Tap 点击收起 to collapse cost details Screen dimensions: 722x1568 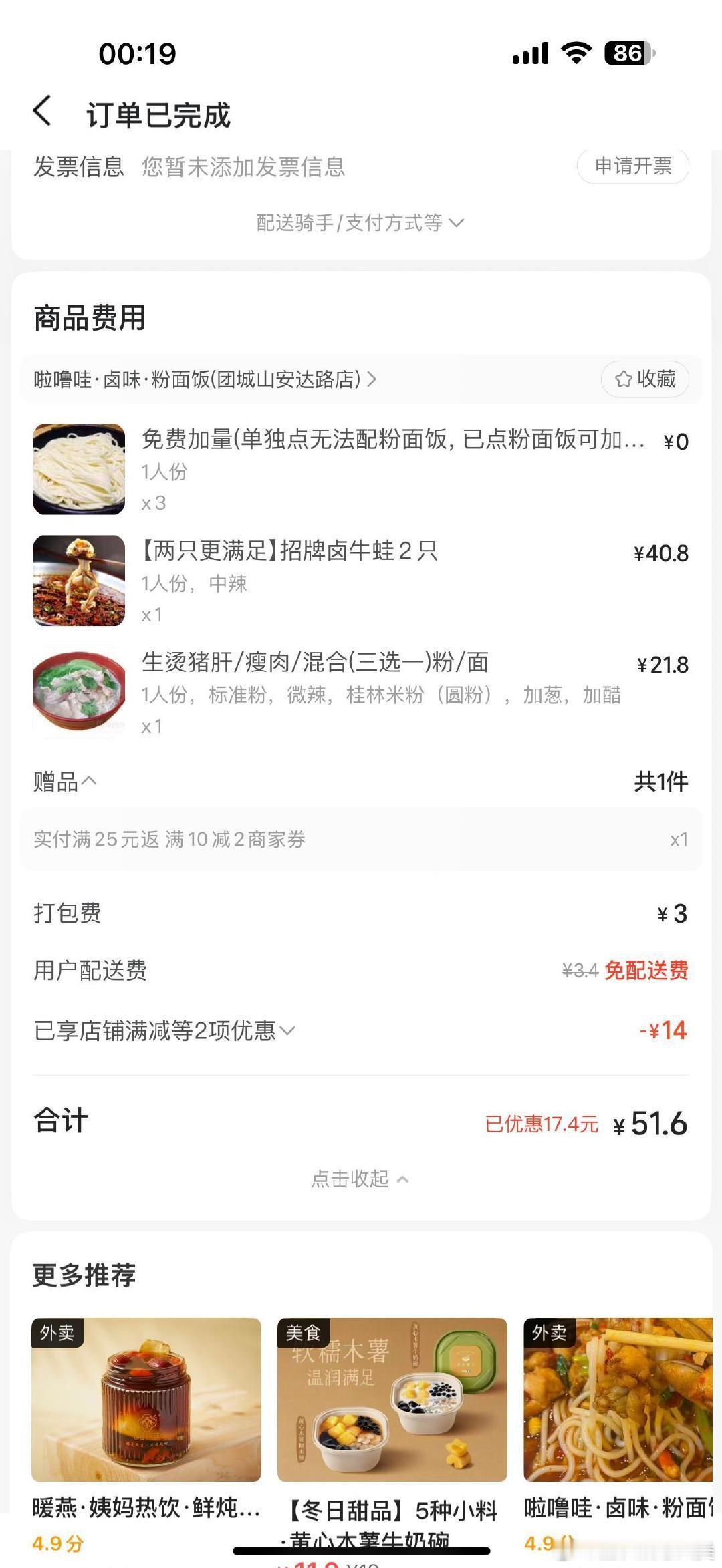coord(360,1179)
